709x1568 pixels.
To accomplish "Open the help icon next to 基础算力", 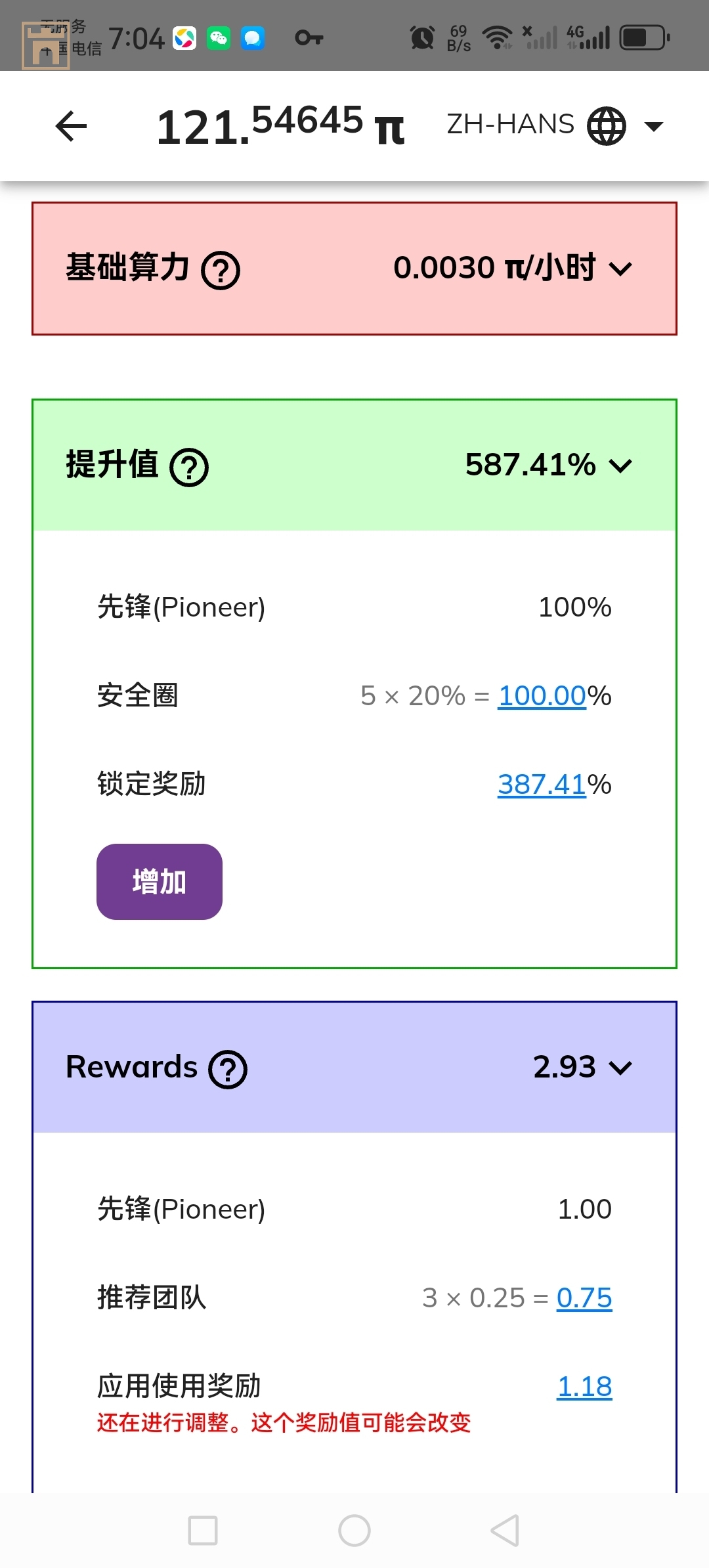I will pos(221,271).
